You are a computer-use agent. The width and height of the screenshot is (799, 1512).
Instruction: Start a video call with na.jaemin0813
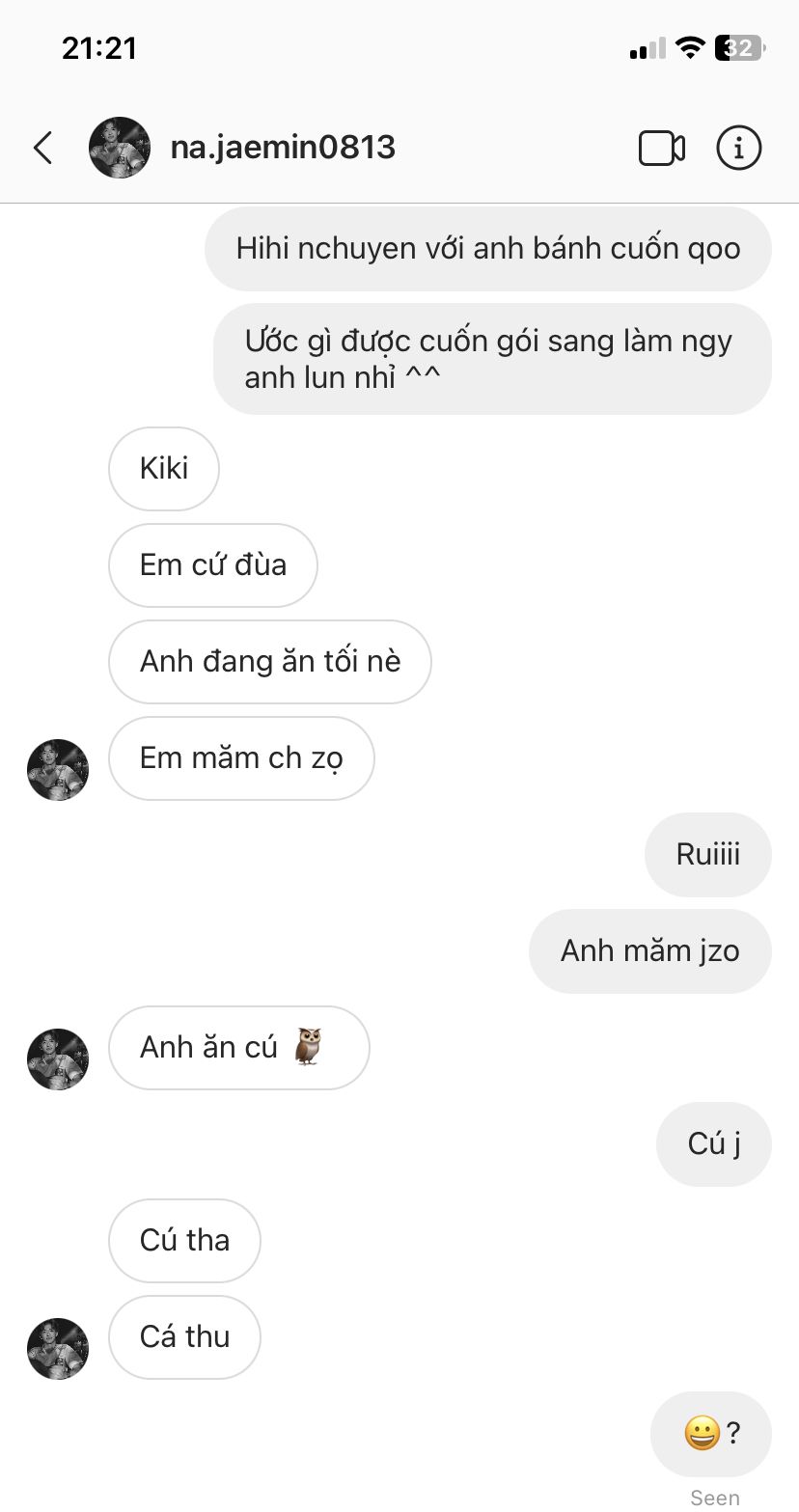pos(662,149)
